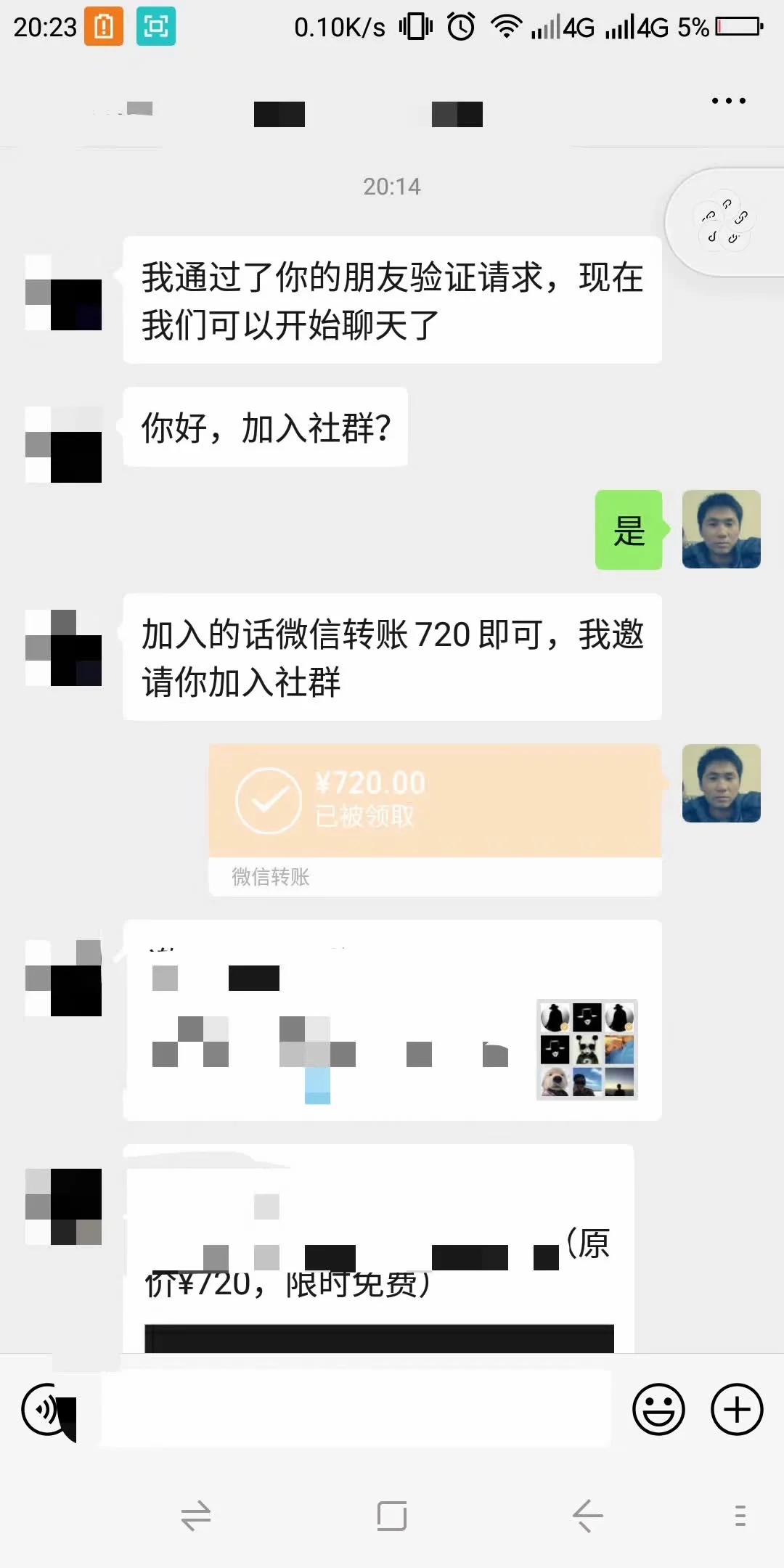
Task: Open the group invitation card with avatars
Action: (x=392, y=1021)
